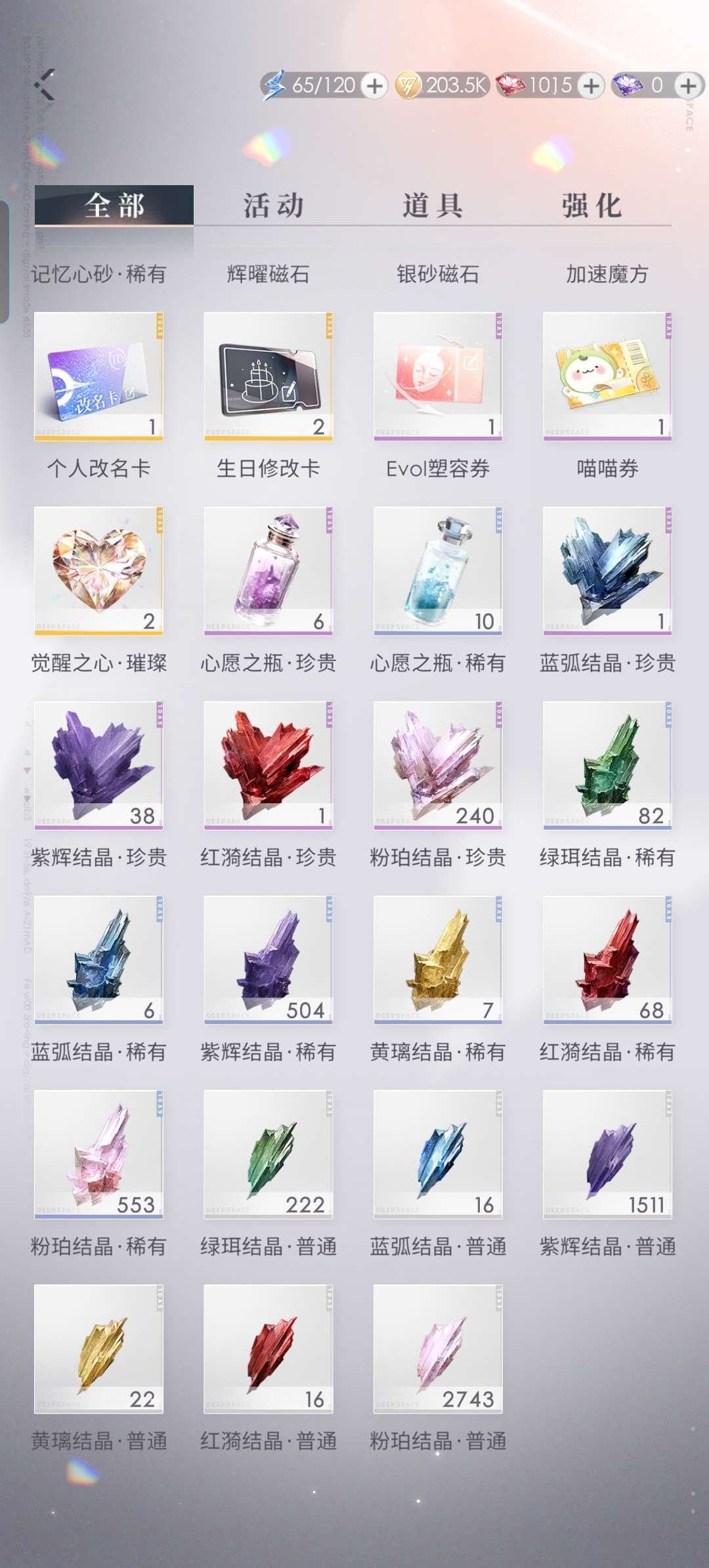Screen dimensions: 709x1568
Task: Select the 个人改名卡 rename card item
Action: [x=98, y=376]
